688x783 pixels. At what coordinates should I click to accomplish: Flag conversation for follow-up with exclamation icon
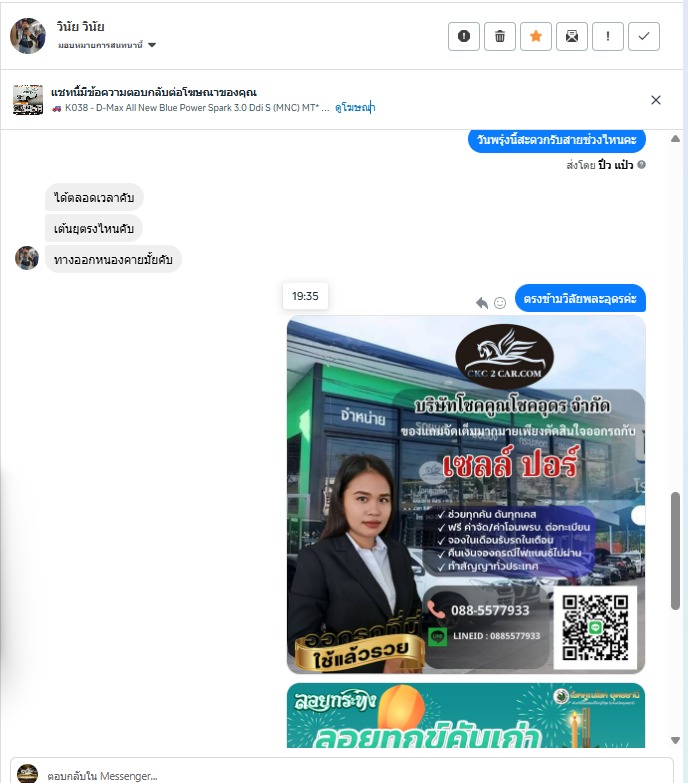tap(608, 37)
